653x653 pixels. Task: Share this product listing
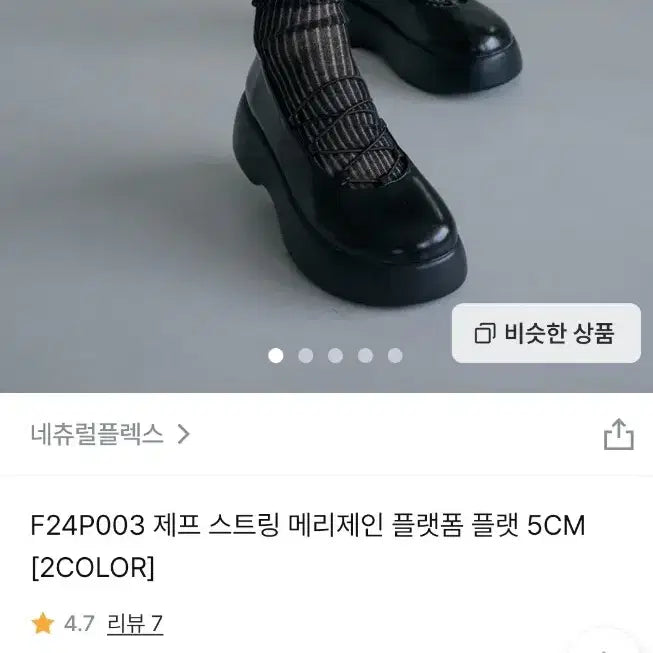click(618, 434)
